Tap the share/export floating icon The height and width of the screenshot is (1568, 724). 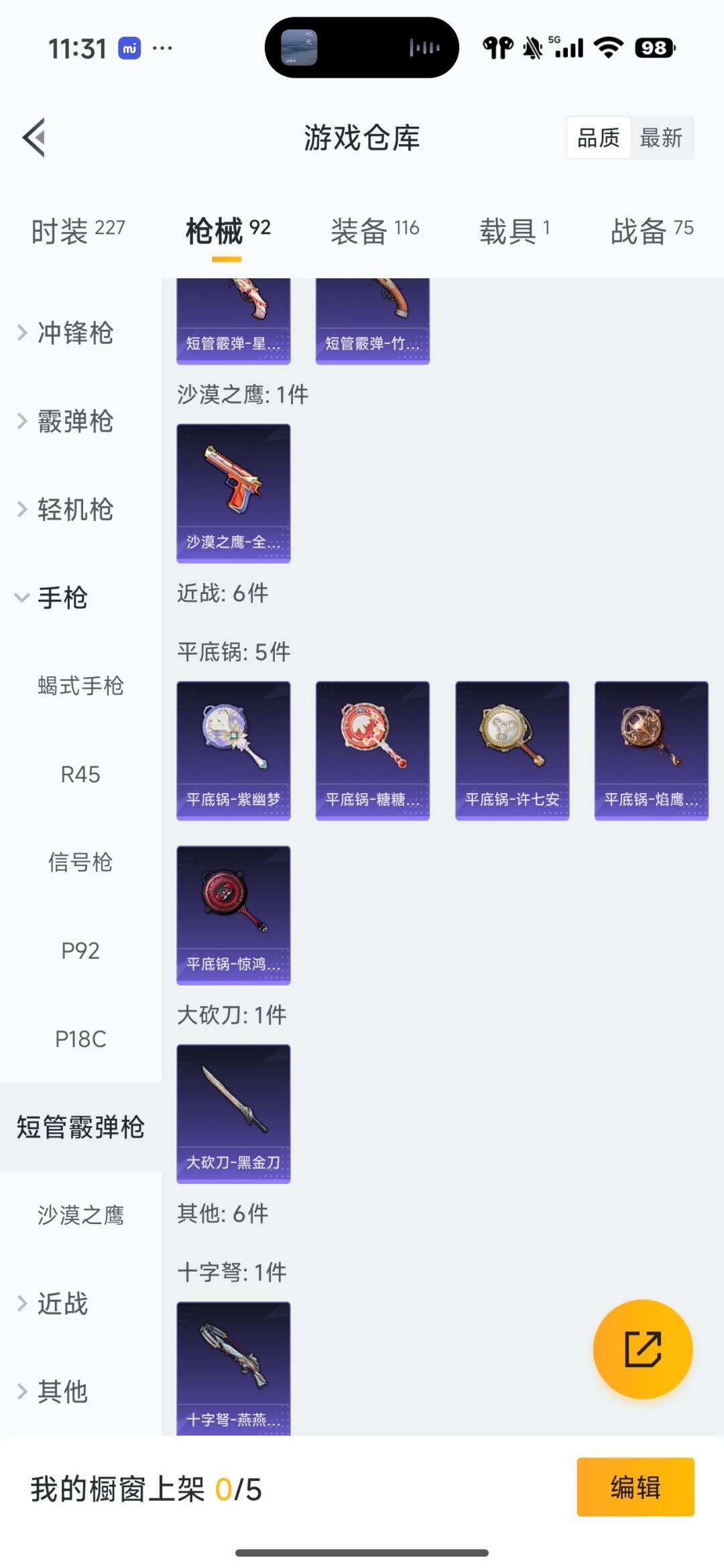642,1349
